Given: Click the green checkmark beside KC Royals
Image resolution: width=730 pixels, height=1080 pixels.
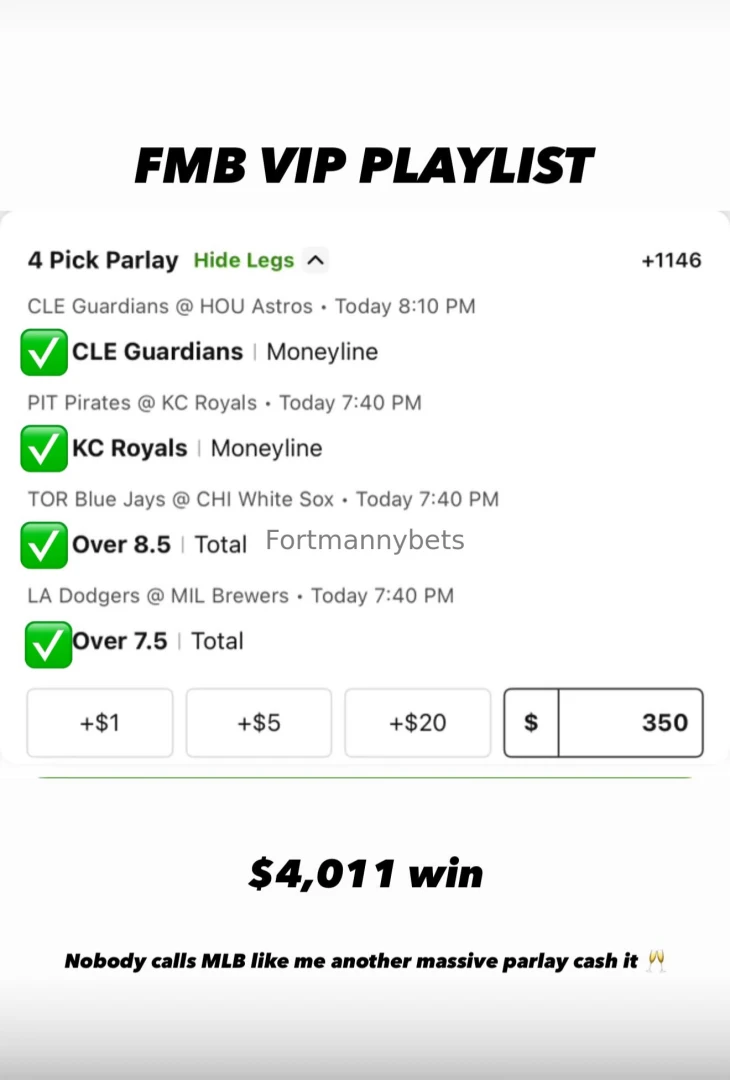Looking at the screenshot, I should [x=44, y=449].
